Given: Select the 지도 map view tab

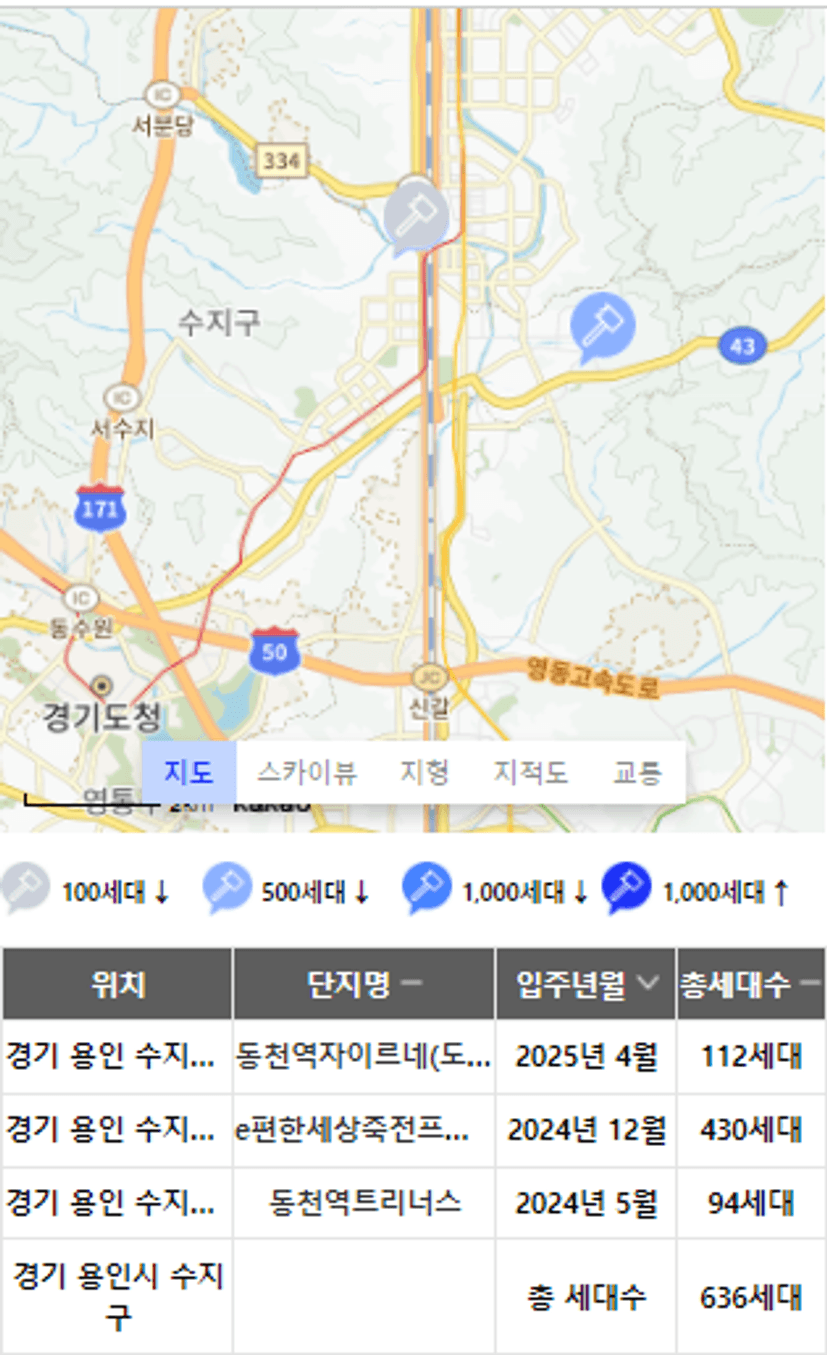Looking at the screenshot, I should [189, 772].
